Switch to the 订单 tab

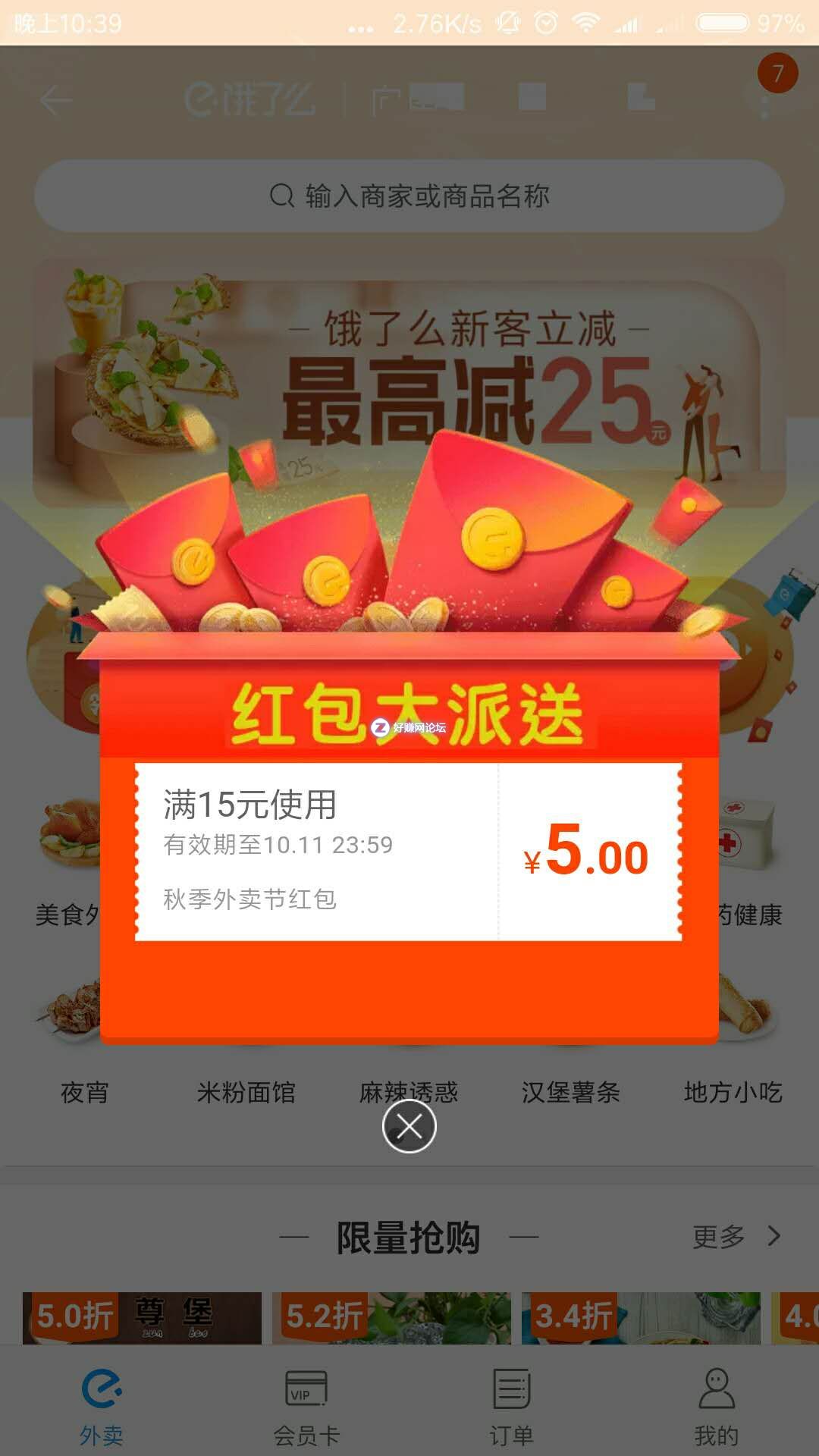coord(511,1407)
